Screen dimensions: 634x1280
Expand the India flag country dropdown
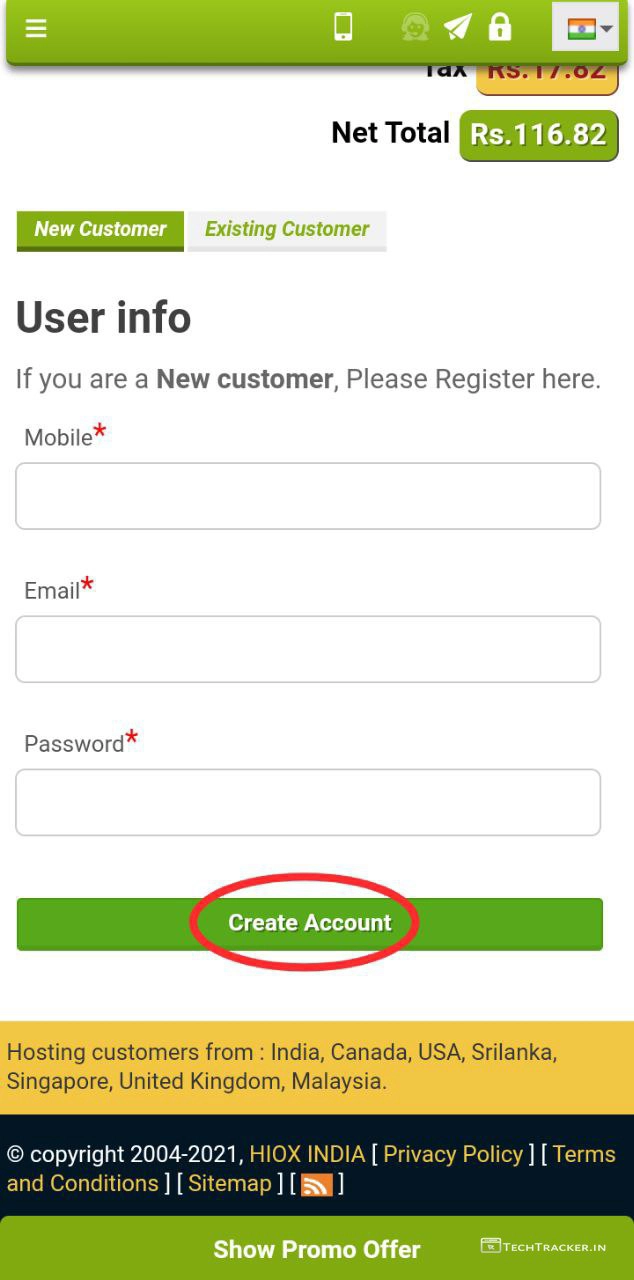point(588,28)
